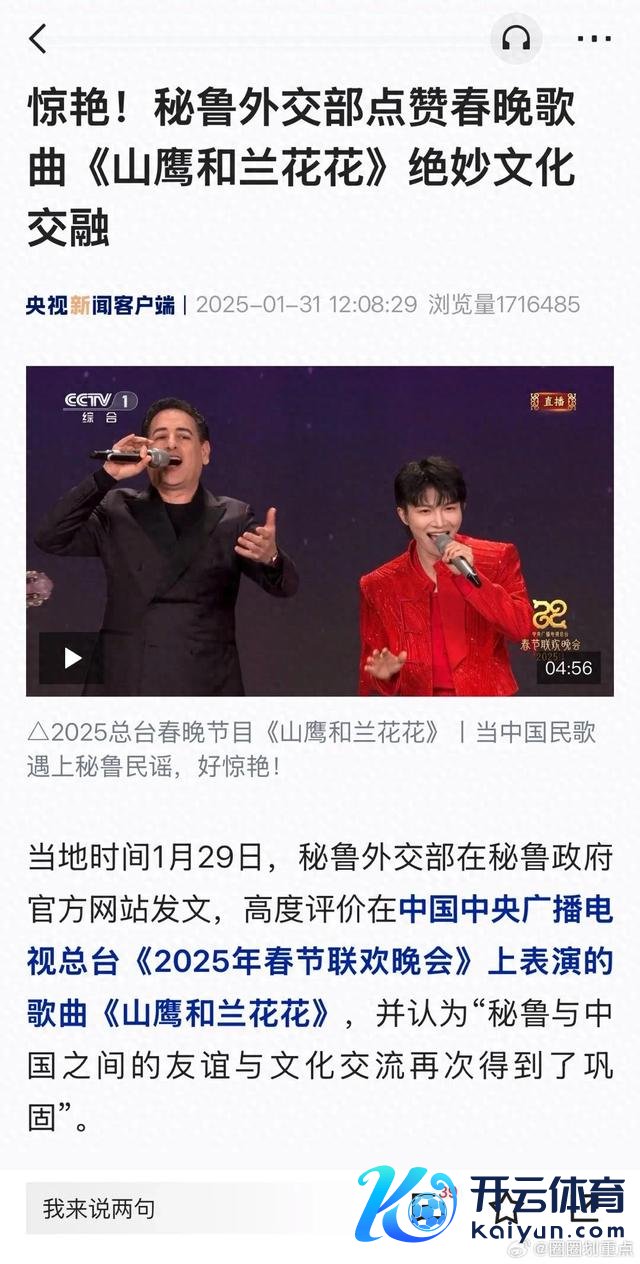This screenshot has height=1264, width=640.
Task: Listen to the article via headphones icon
Action: [516, 40]
